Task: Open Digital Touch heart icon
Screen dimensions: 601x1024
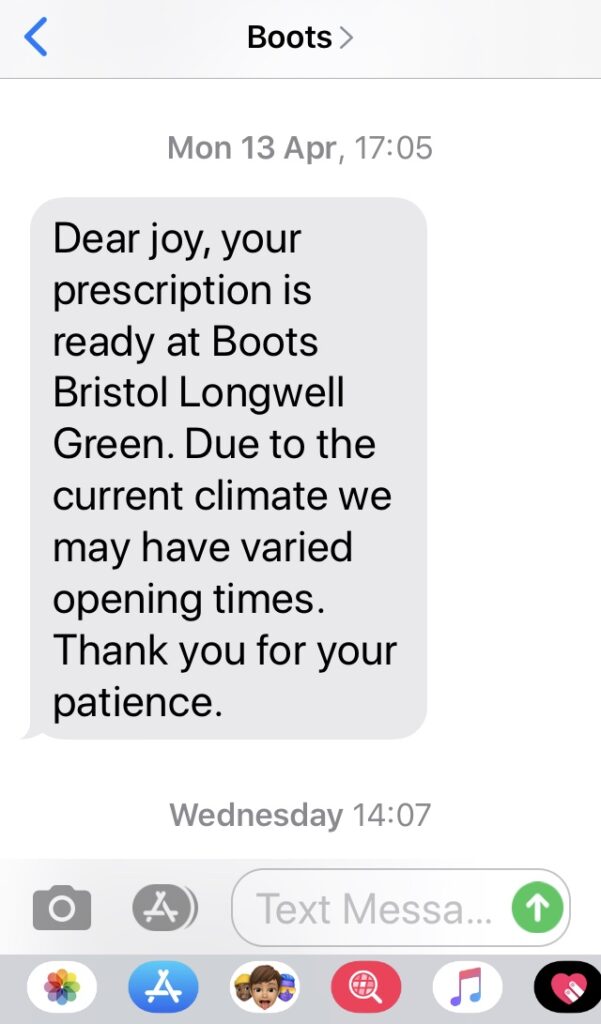Action: [568, 986]
